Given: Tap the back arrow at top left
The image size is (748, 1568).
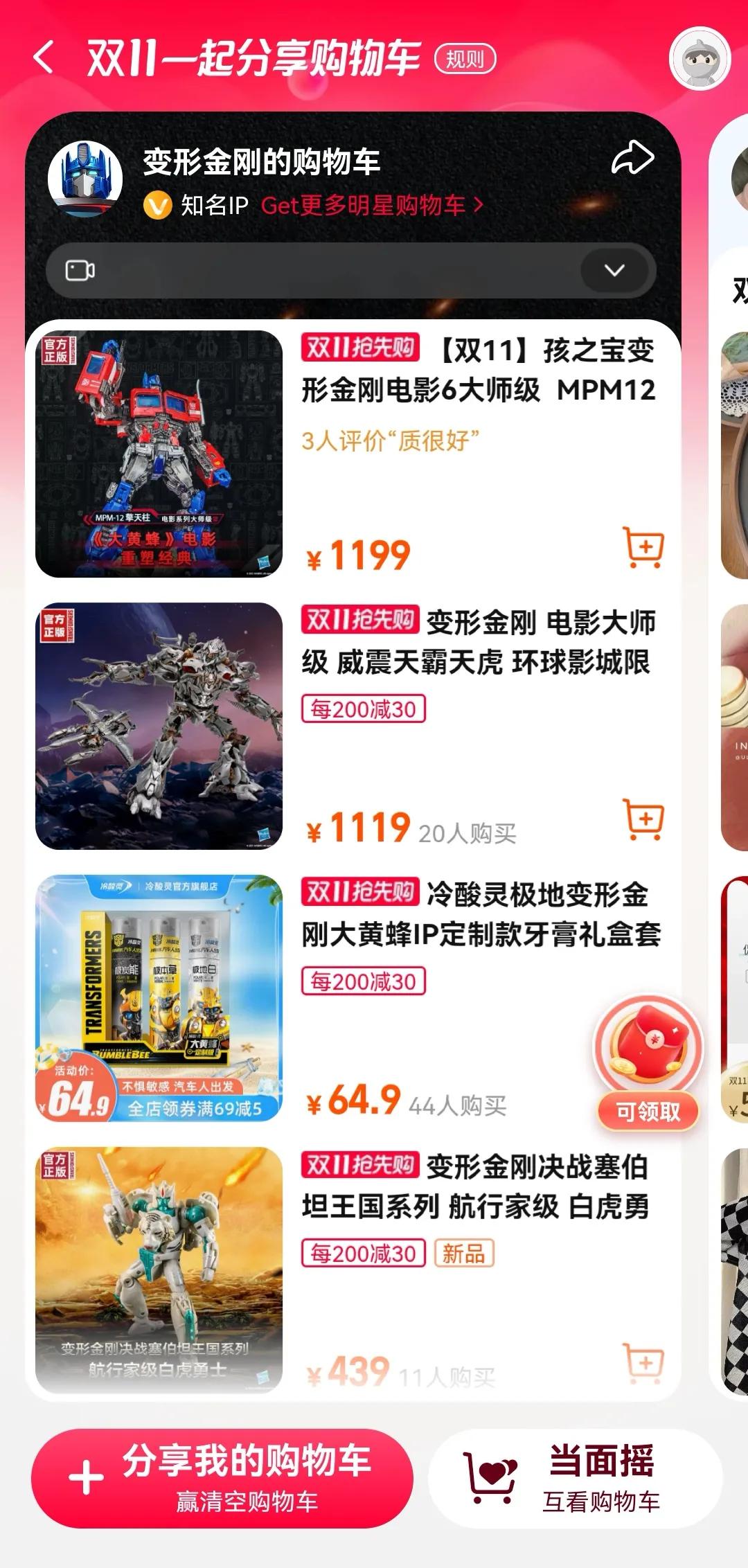Looking at the screenshot, I should [x=44, y=59].
